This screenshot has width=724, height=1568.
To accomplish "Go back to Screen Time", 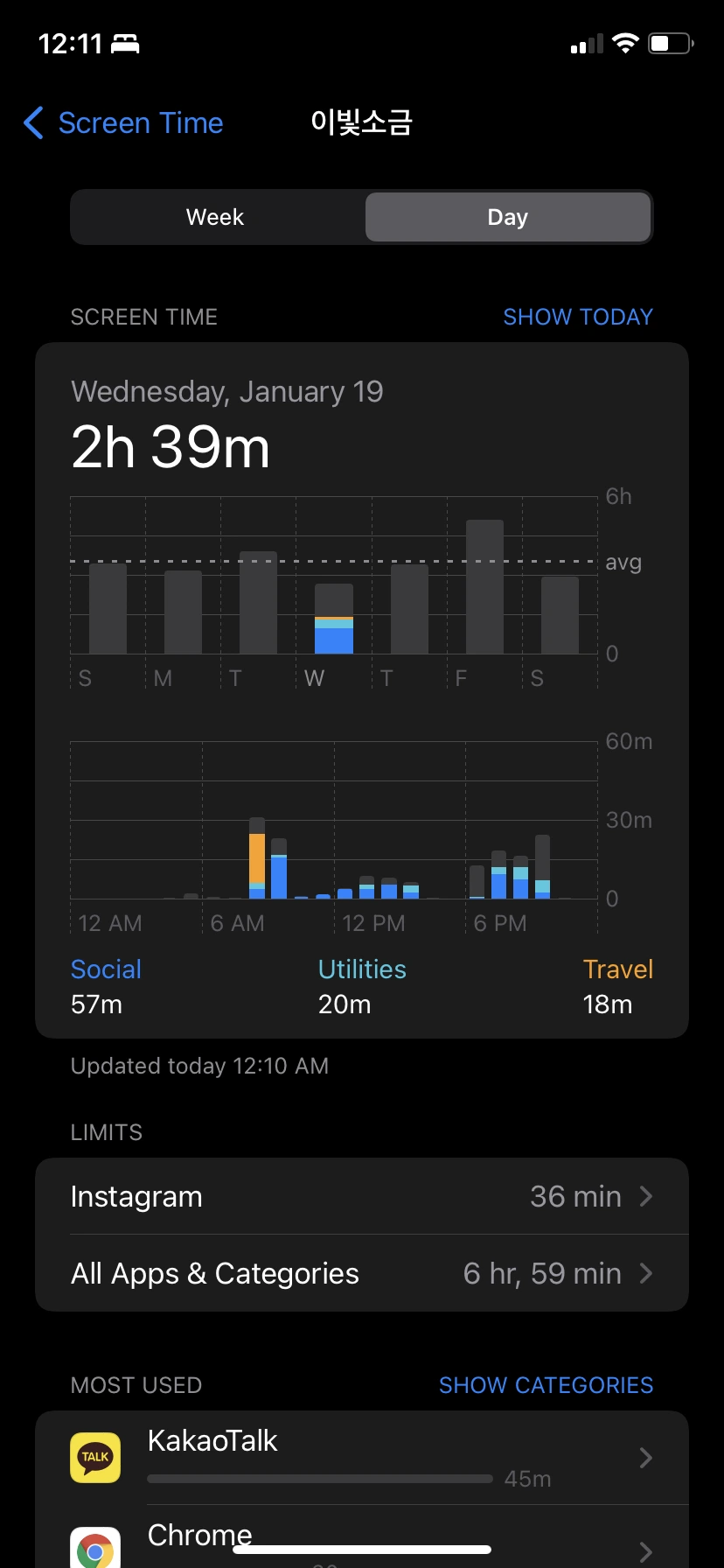I will (123, 123).
